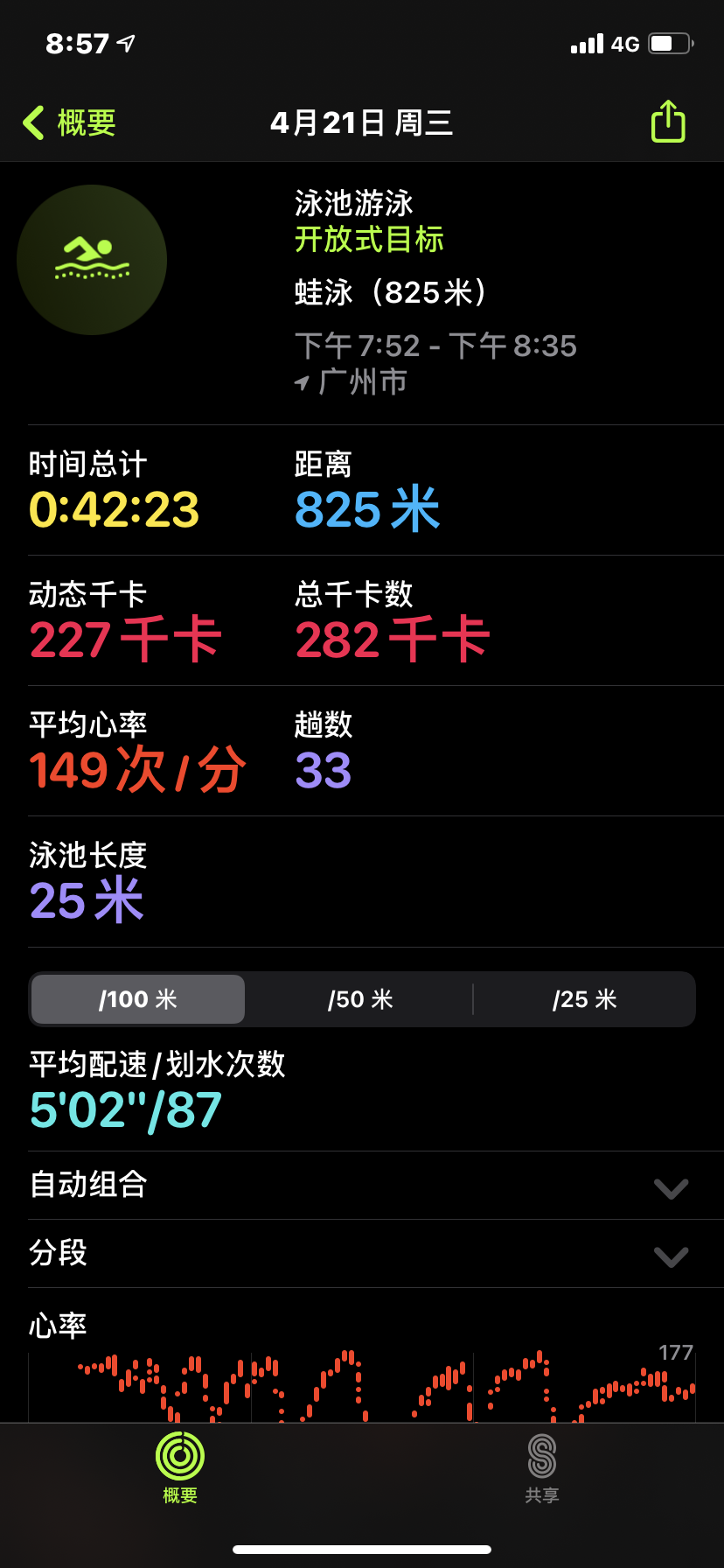Go back to 概要 screen
This screenshot has width=724, height=1568.
pyautogui.click(x=70, y=122)
